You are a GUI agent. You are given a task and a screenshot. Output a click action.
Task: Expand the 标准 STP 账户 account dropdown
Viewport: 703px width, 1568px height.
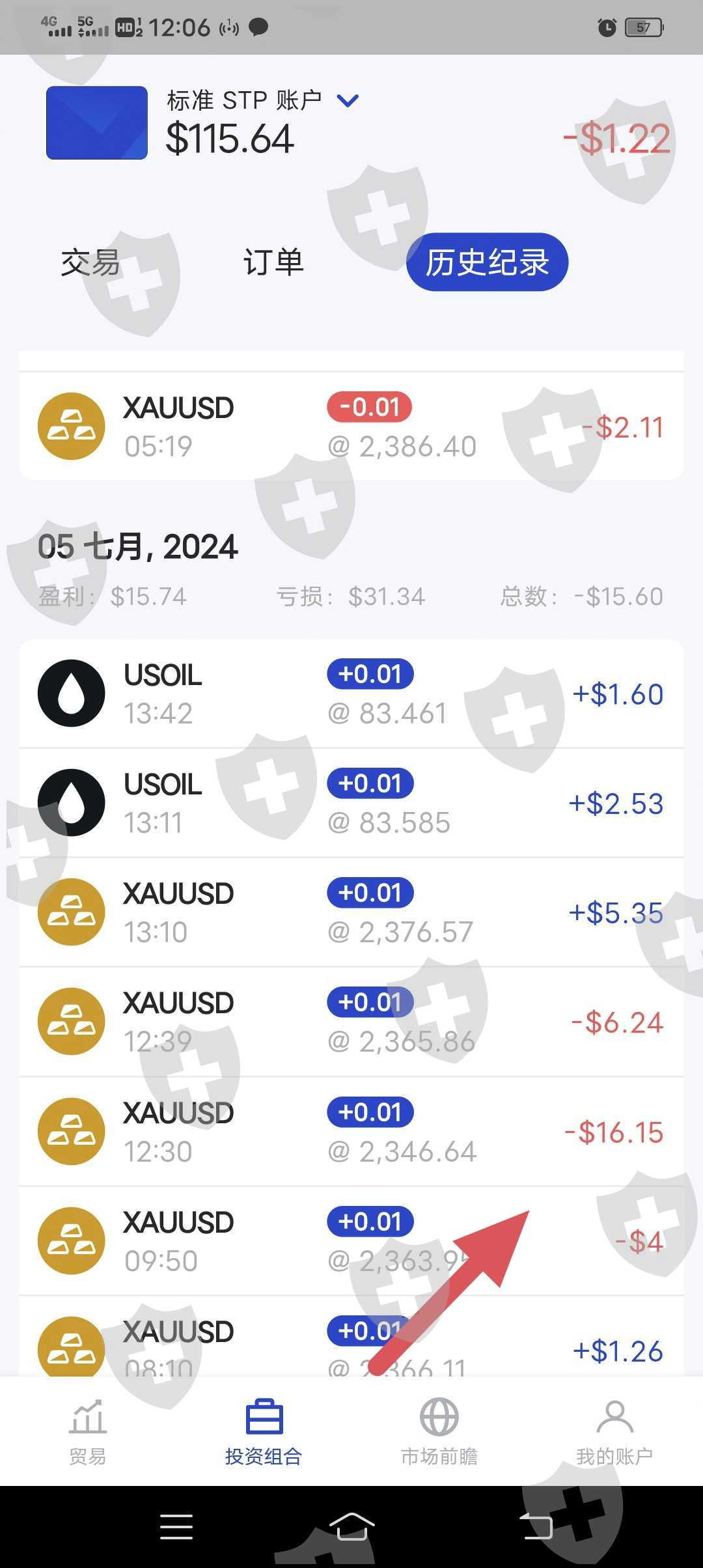pyautogui.click(x=348, y=101)
